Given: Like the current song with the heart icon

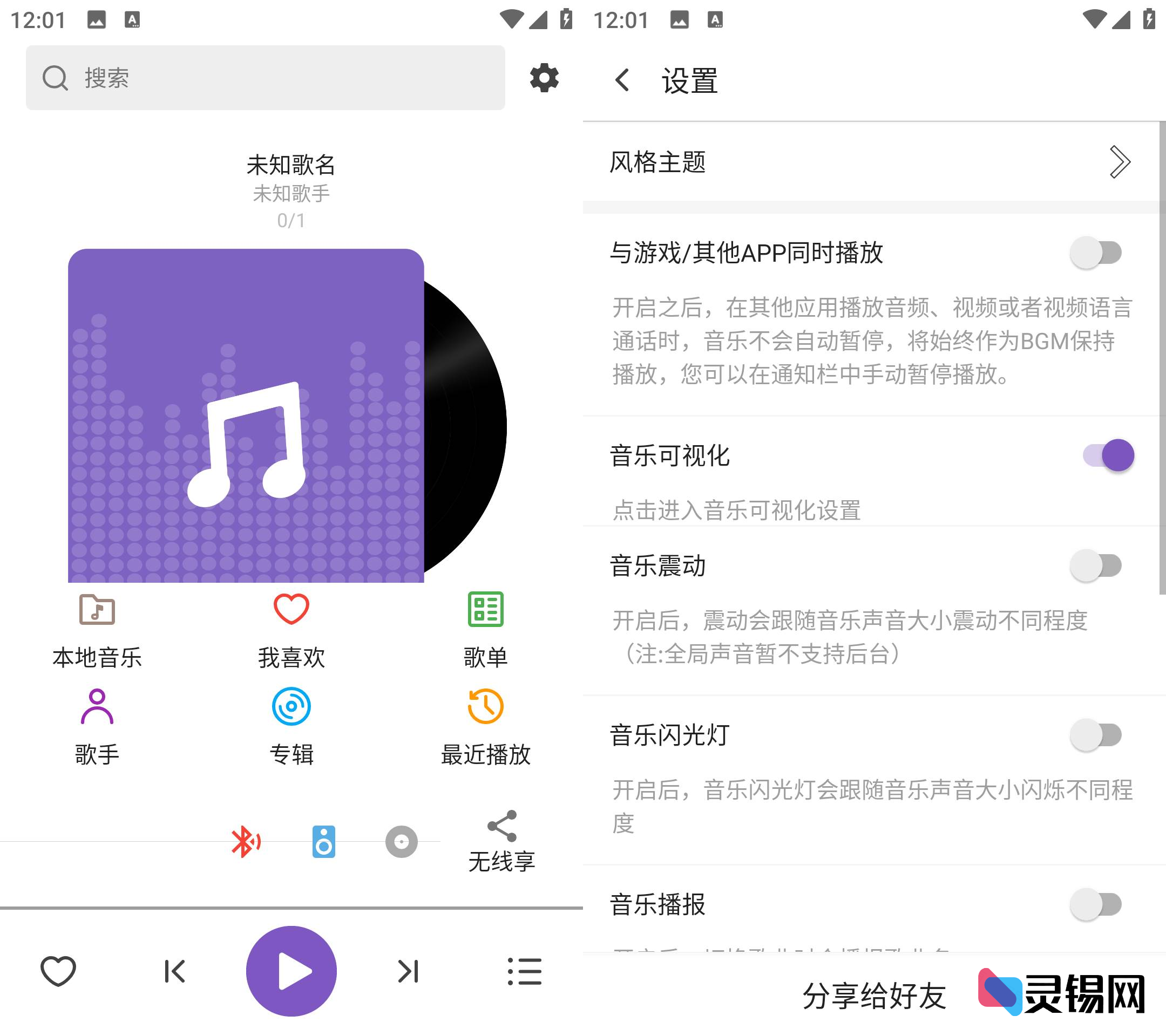Looking at the screenshot, I should pyautogui.click(x=58, y=970).
